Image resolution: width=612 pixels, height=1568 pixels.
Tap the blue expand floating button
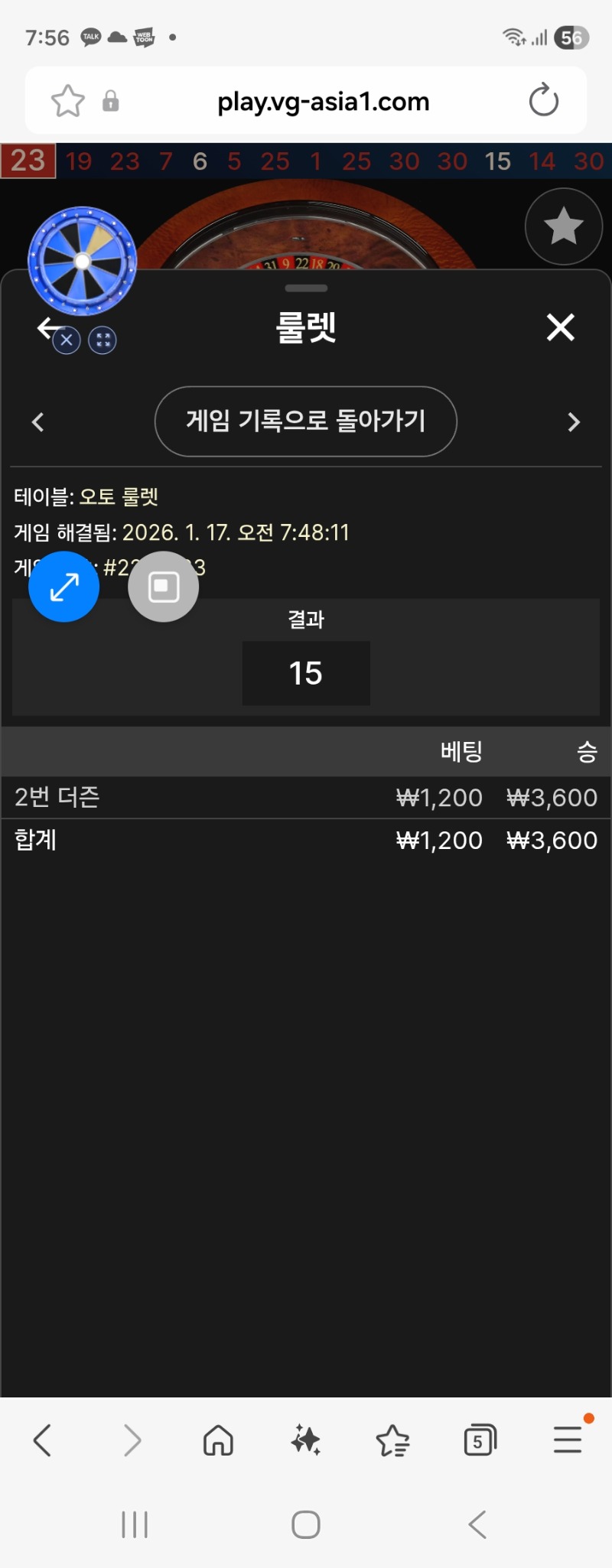point(64,587)
